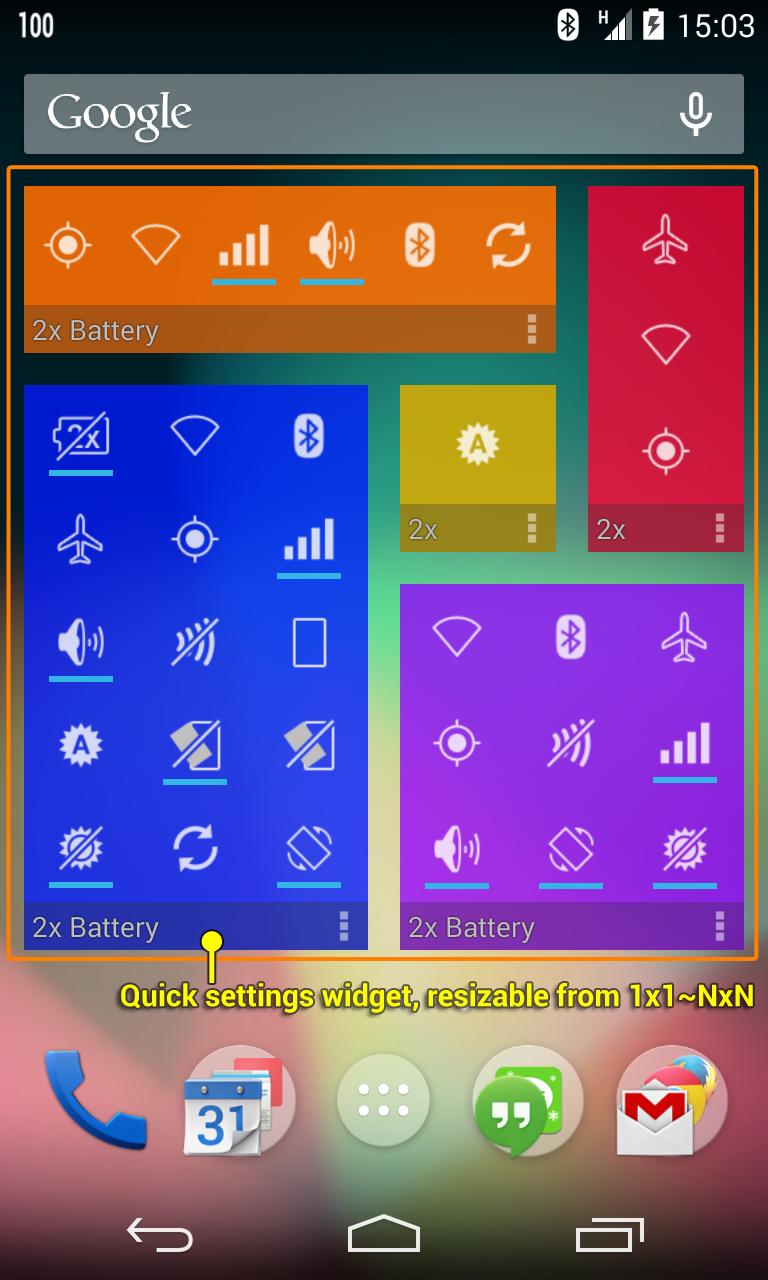Open the orange widget's overflow menu

pyautogui.click(x=532, y=329)
